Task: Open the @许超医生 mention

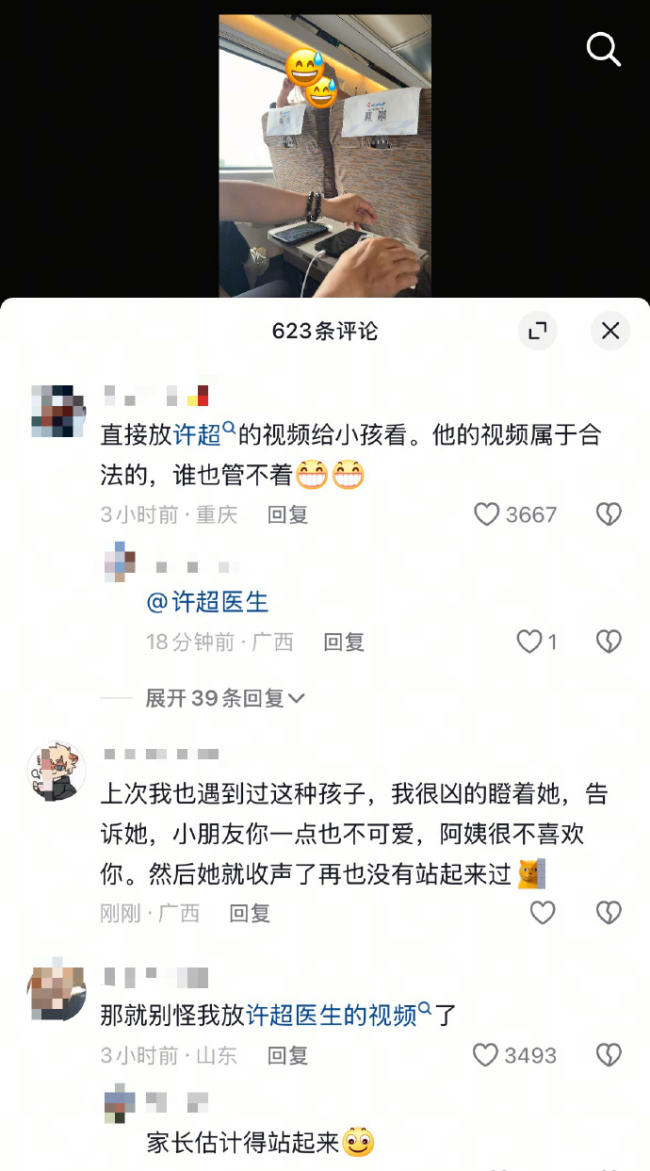Action: (x=208, y=602)
